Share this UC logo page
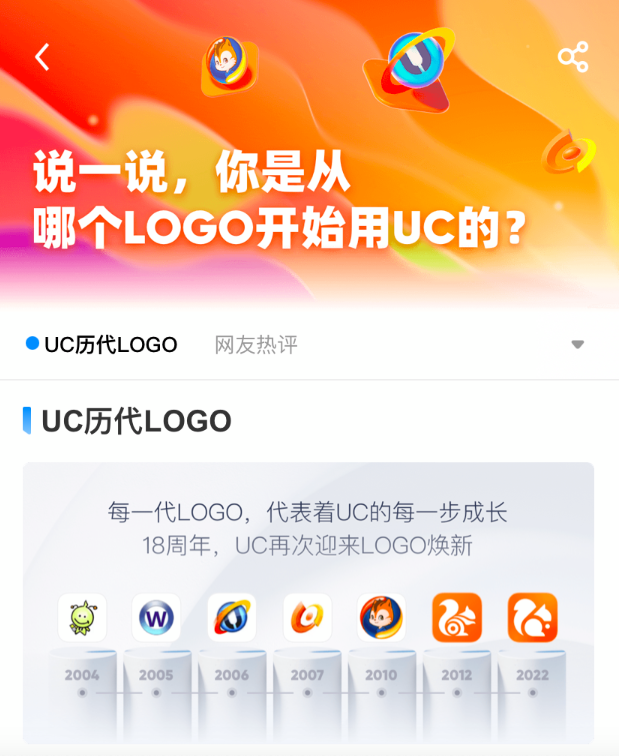 pyautogui.click(x=573, y=56)
